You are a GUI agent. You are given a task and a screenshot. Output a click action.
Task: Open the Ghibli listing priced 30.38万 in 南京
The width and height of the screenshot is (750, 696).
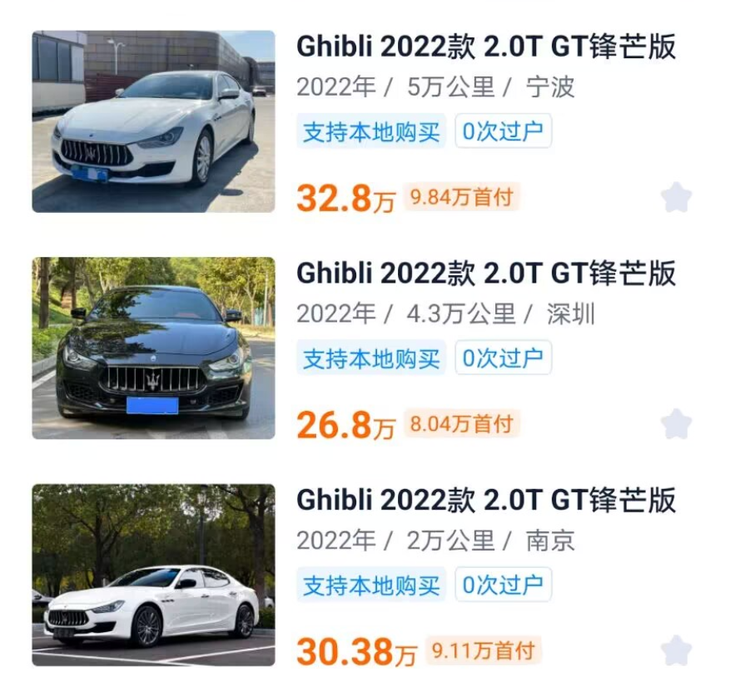tap(486, 499)
